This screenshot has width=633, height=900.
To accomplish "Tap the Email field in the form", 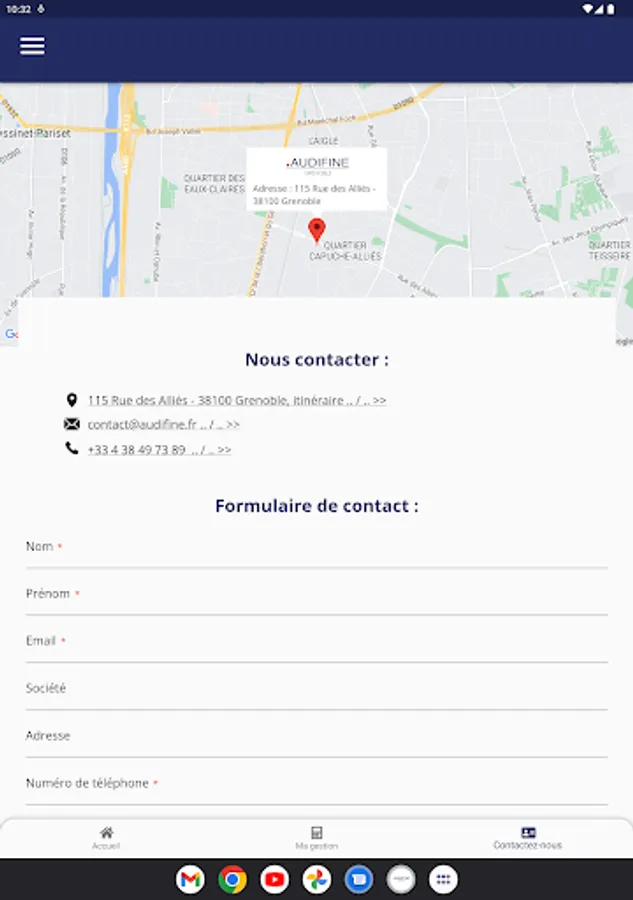I will tap(317, 641).
